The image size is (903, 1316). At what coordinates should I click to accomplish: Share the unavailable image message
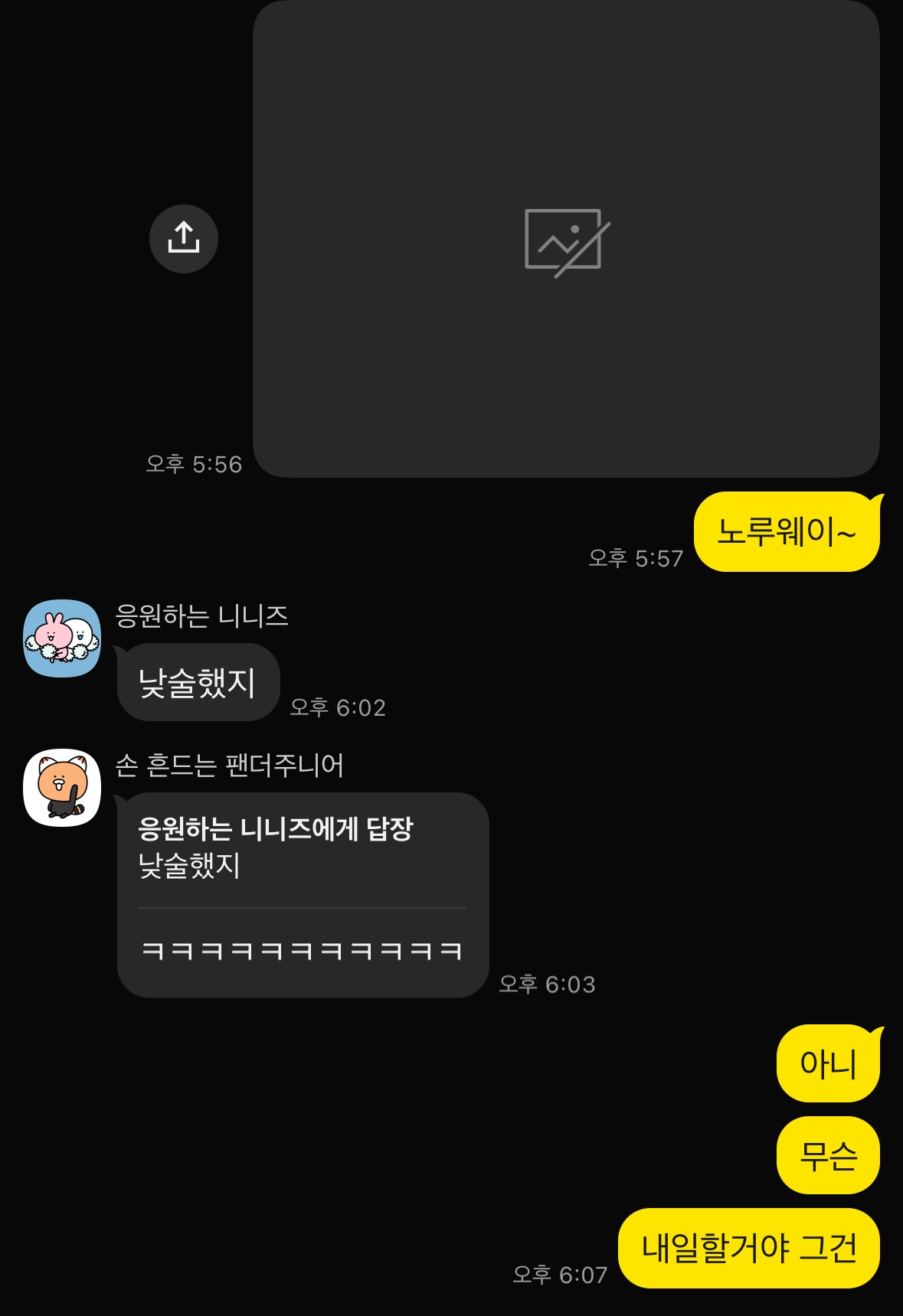tap(184, 238)
